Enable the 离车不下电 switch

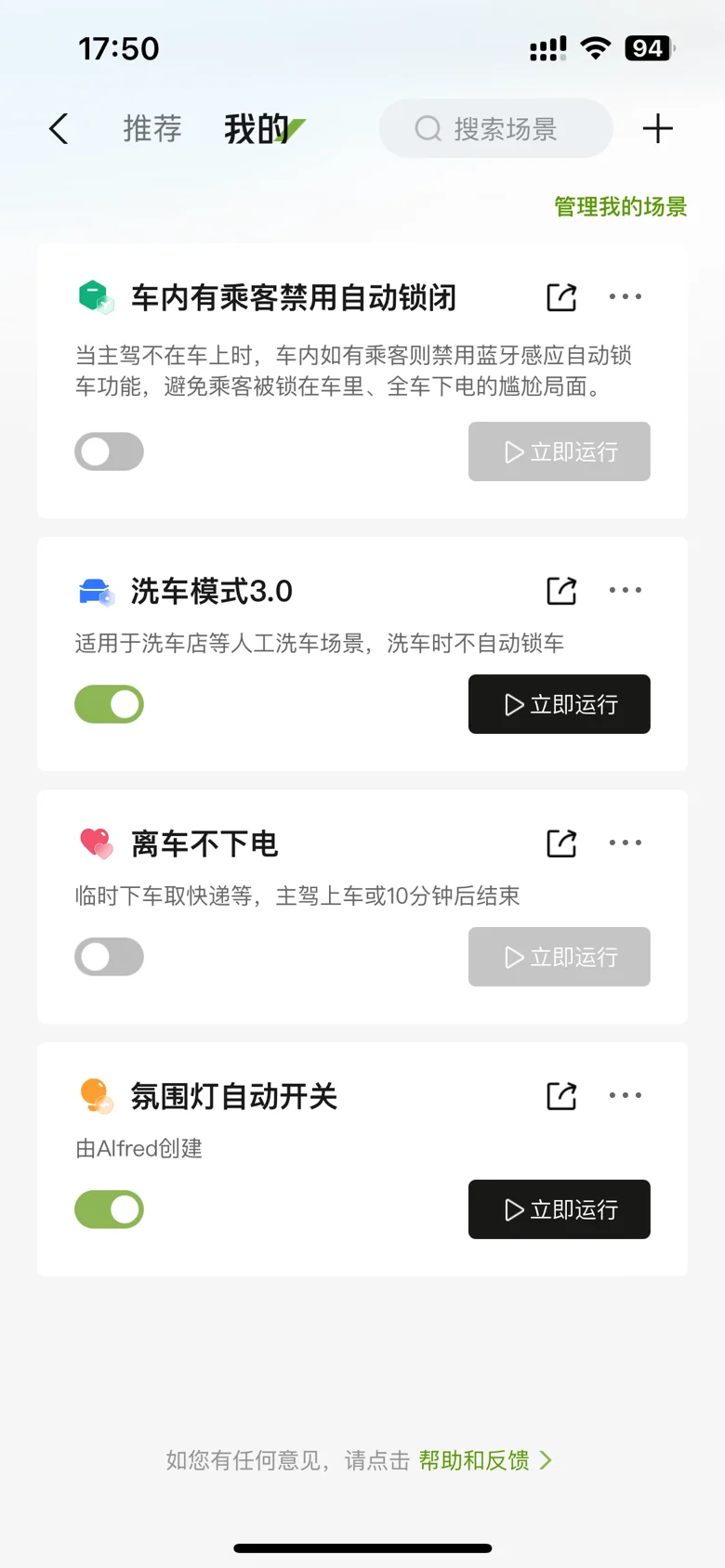(x=110, y=957)
